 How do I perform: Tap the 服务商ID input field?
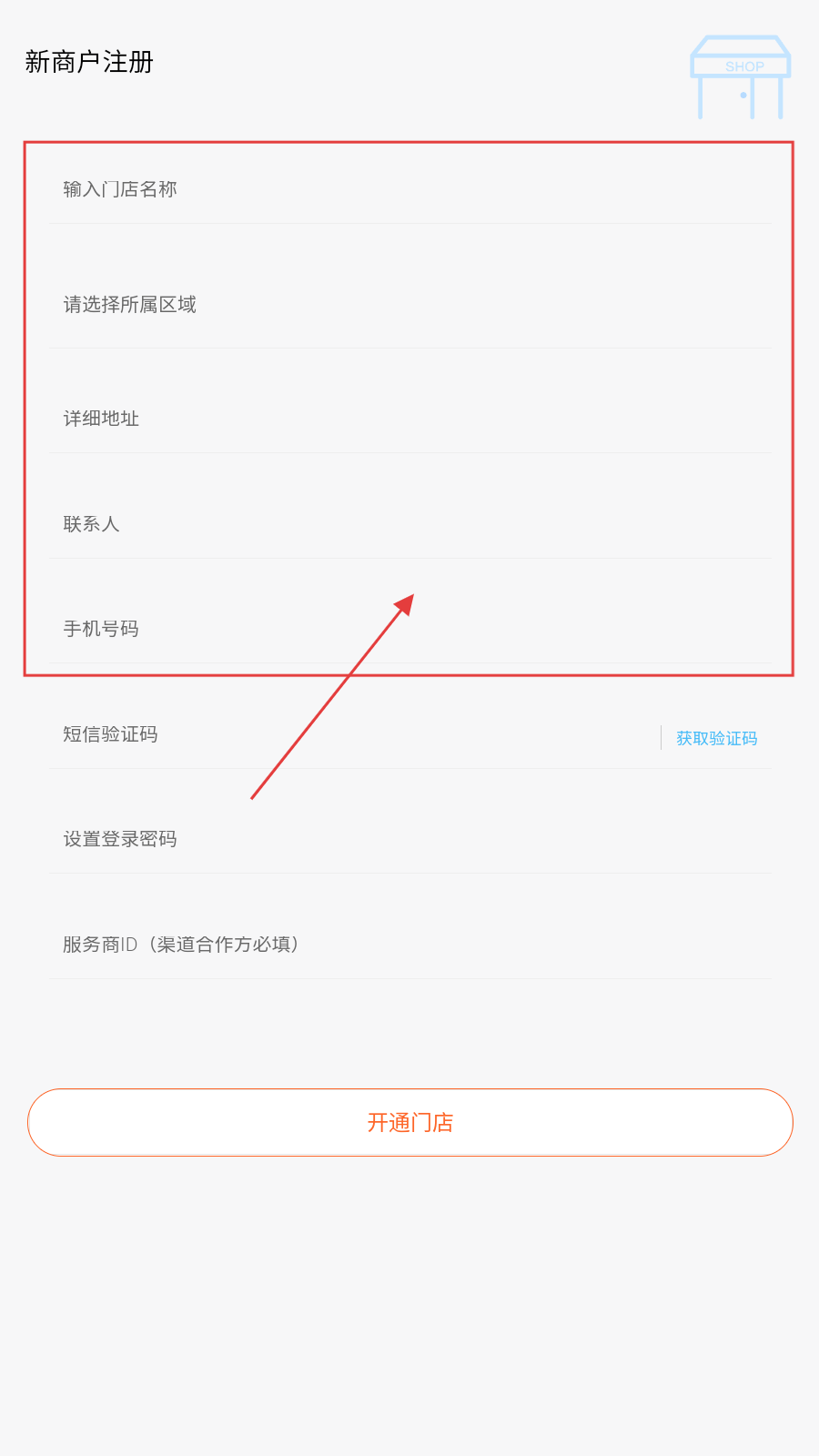tap(410, 945)
